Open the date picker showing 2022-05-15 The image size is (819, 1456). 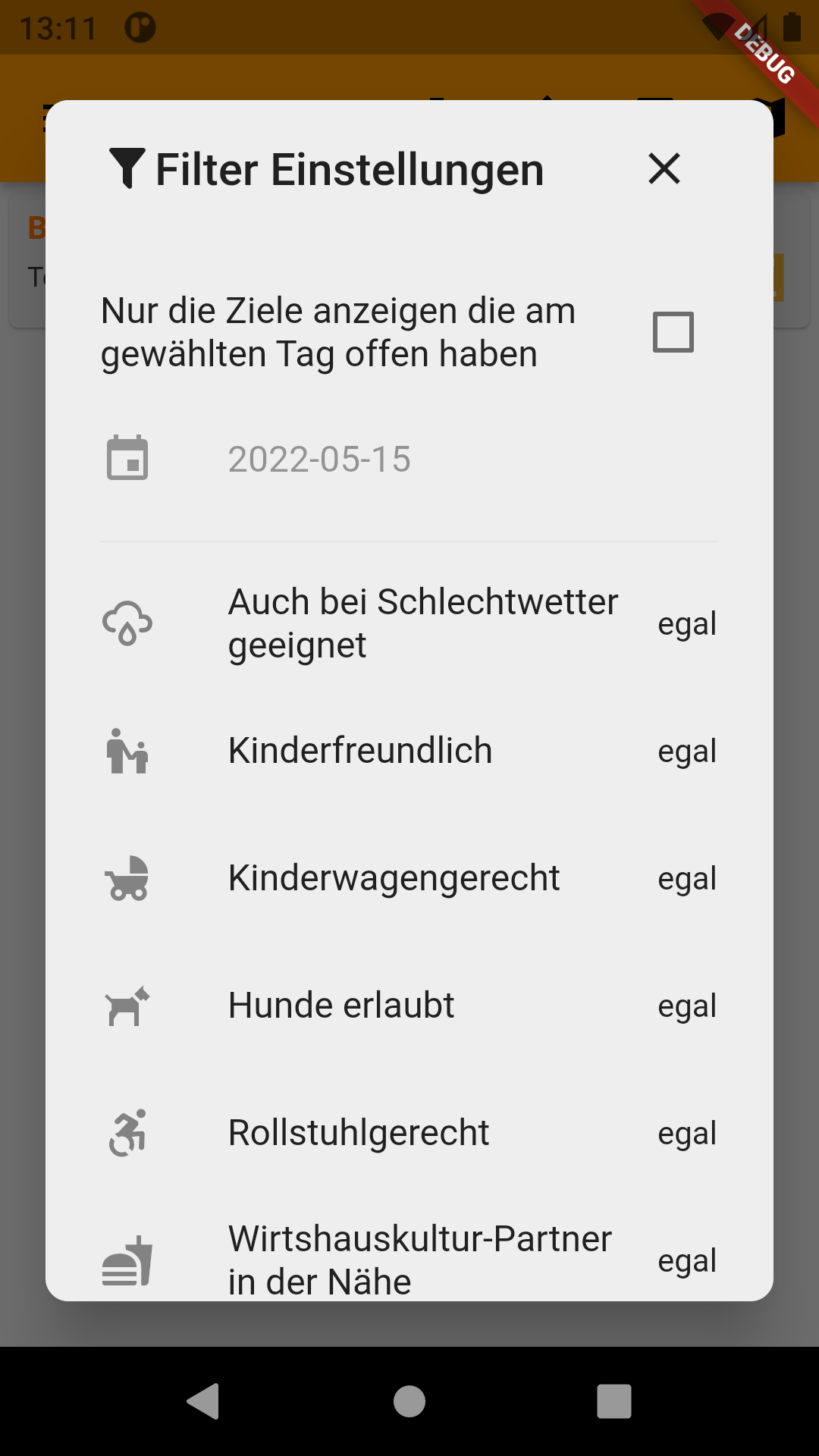click(x=409, y=460)
